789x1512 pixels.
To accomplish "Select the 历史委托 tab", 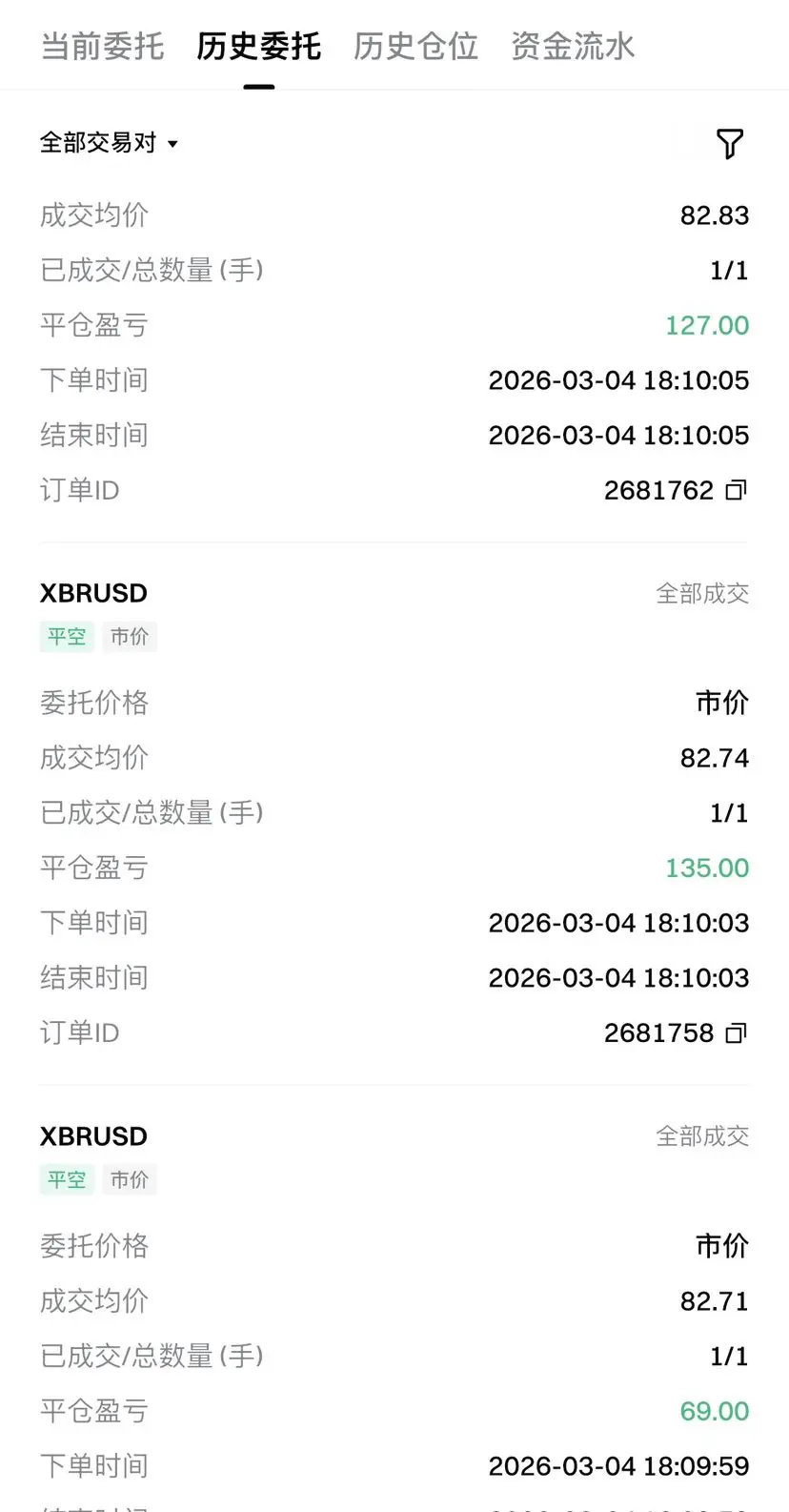I will click(x=258, y=46).
